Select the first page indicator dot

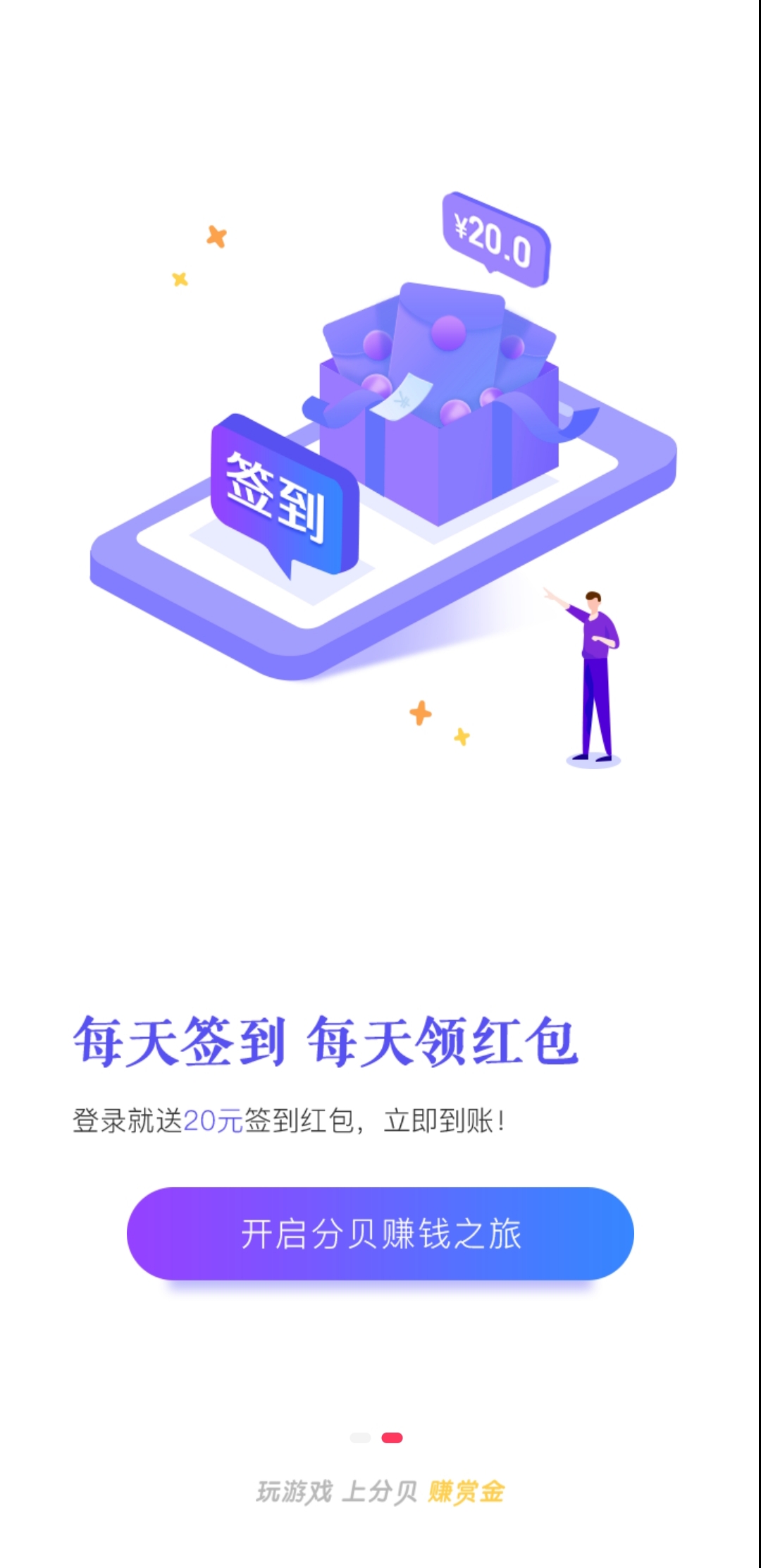coord(360,1438)
